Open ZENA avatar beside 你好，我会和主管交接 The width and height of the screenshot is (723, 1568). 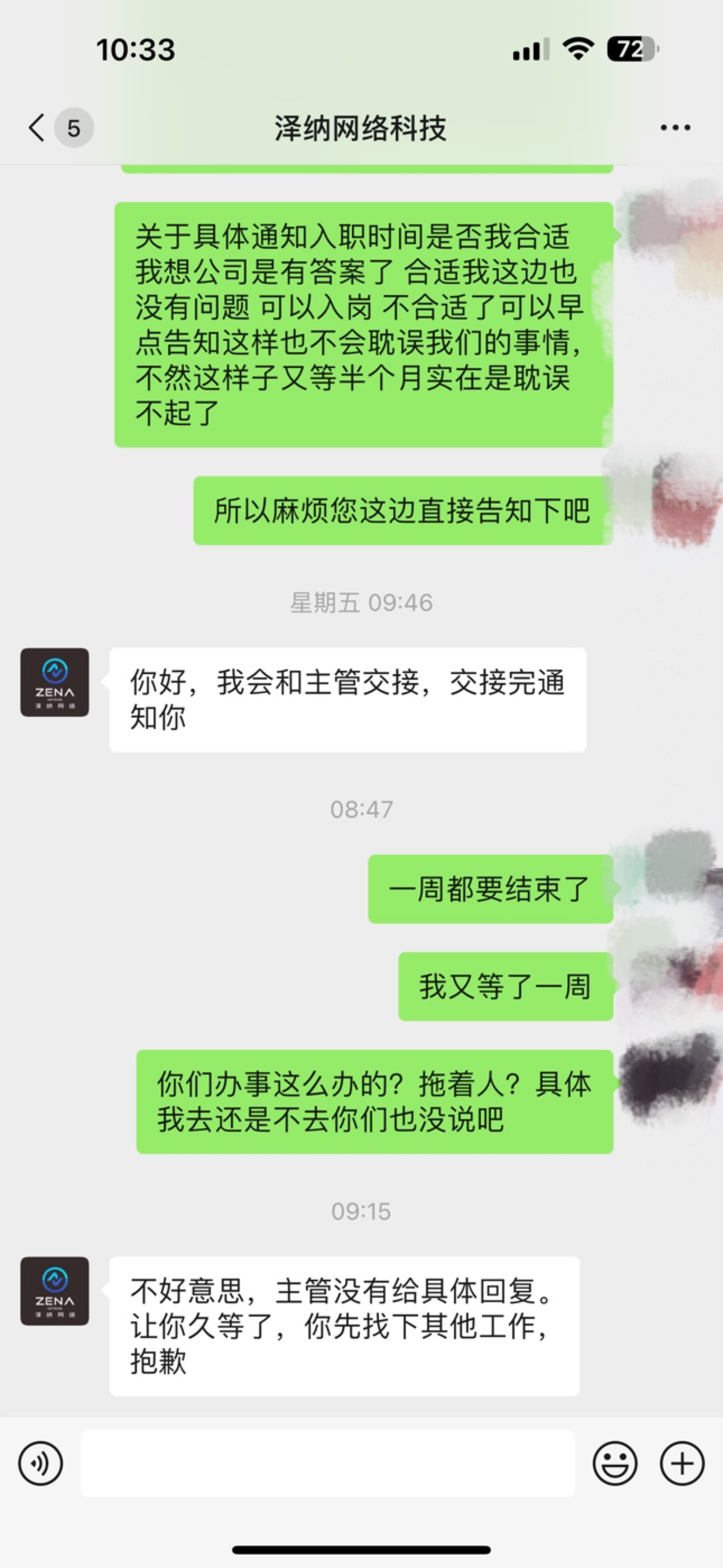coord(55,682)
